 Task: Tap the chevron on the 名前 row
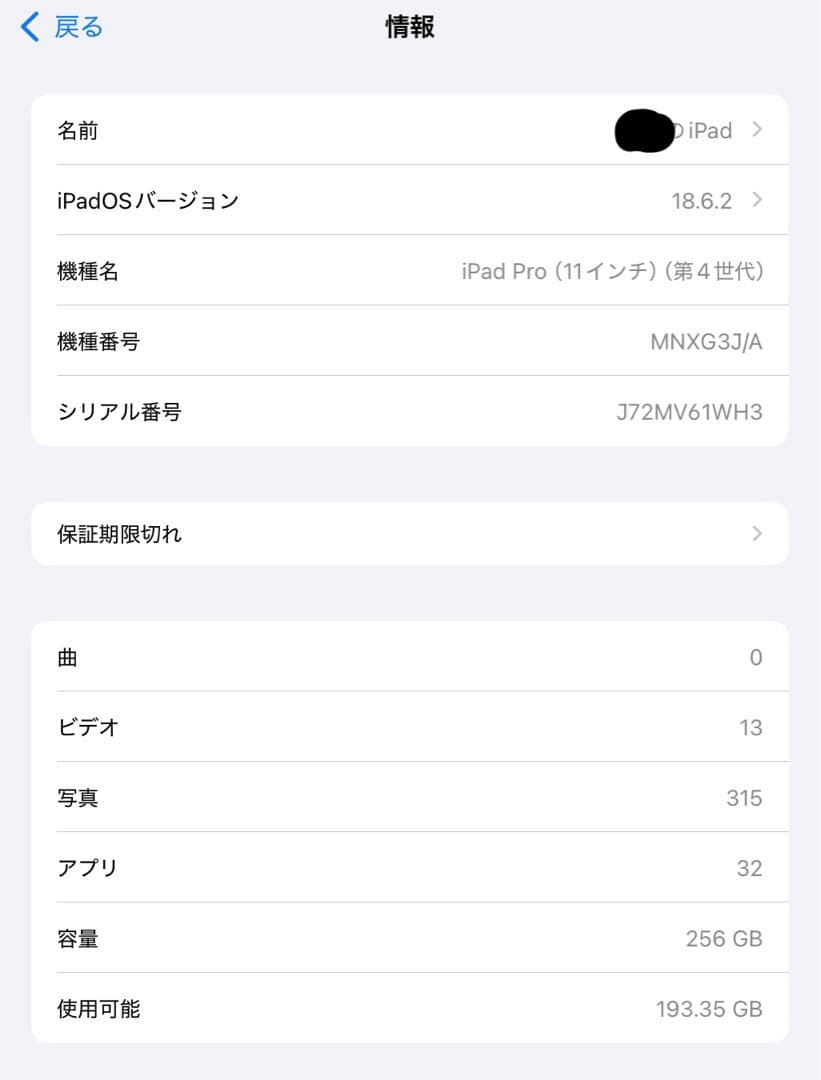(x=757, y=130)
